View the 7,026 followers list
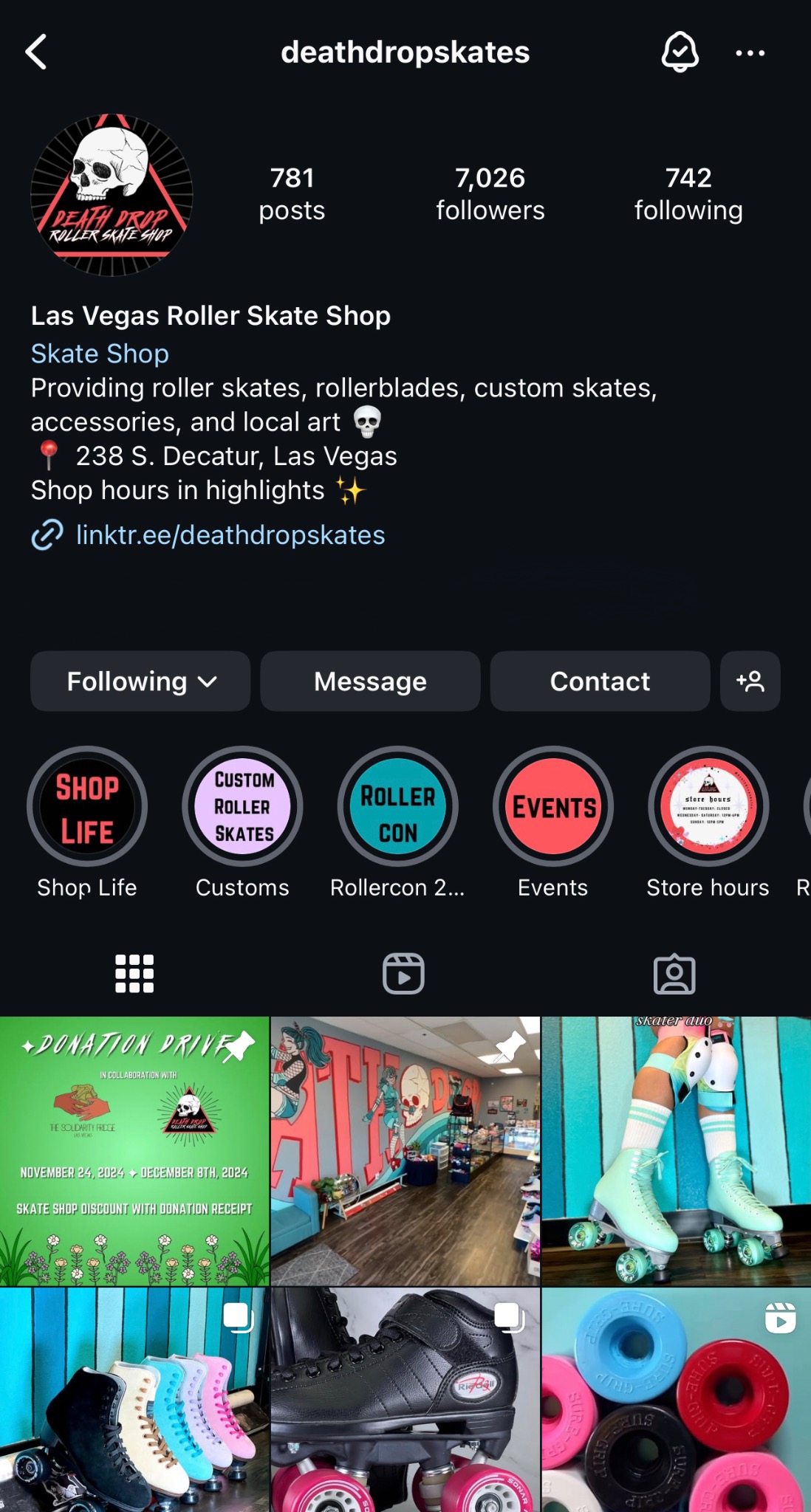 click(490, 193)
